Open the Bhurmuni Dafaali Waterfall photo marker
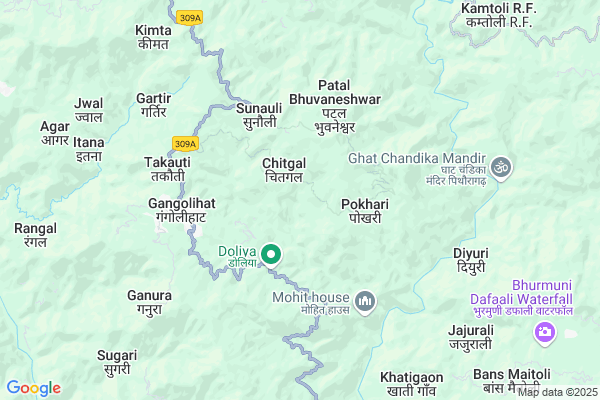The image size is (600, 400). (x=544, y=331)
